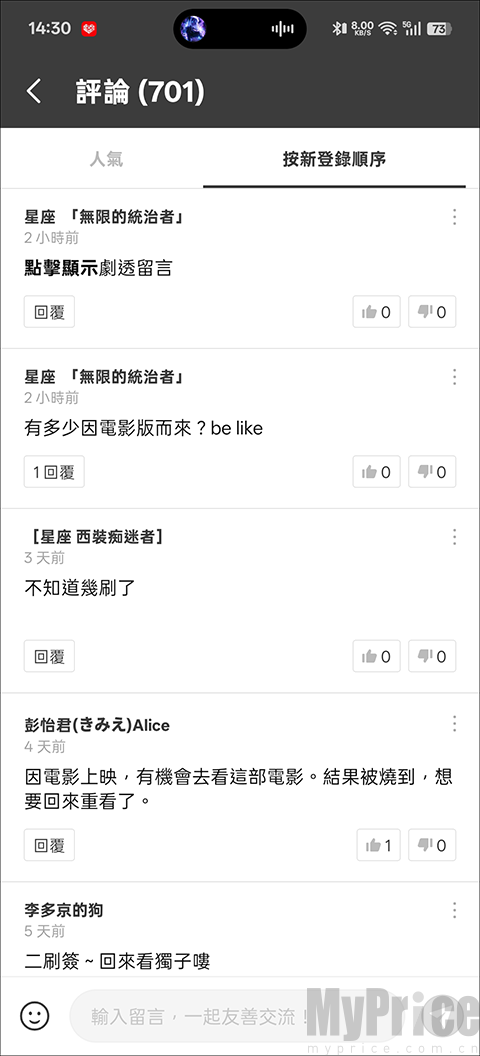The height and width of the screenshot is (1056, 480).
Task: Like 彭怡君(きみえ)Alice's comment
Action: pyautogui.click(x=378, y=845)
